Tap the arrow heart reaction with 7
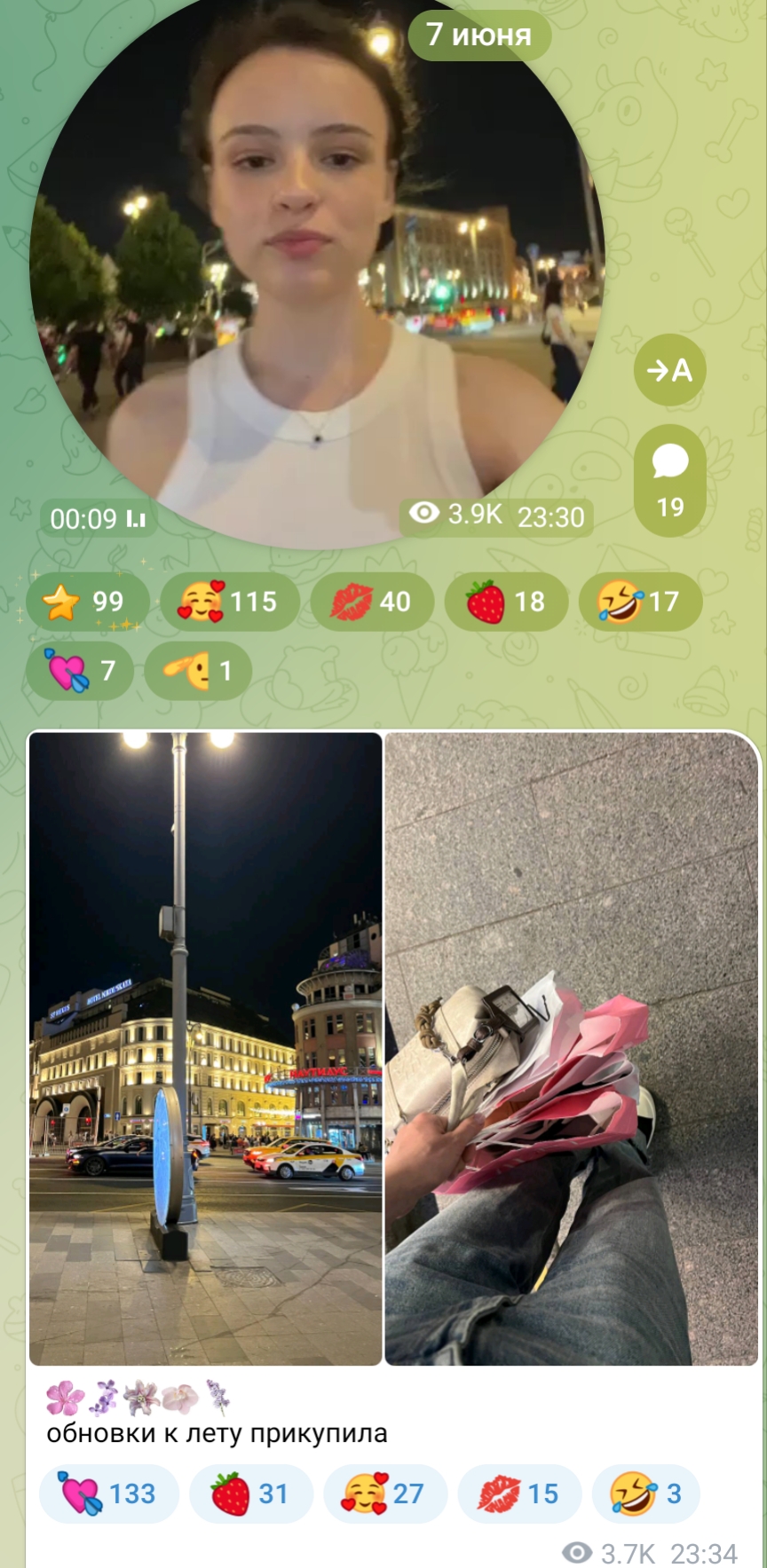 pyautogui.click(x=80, y=670)
